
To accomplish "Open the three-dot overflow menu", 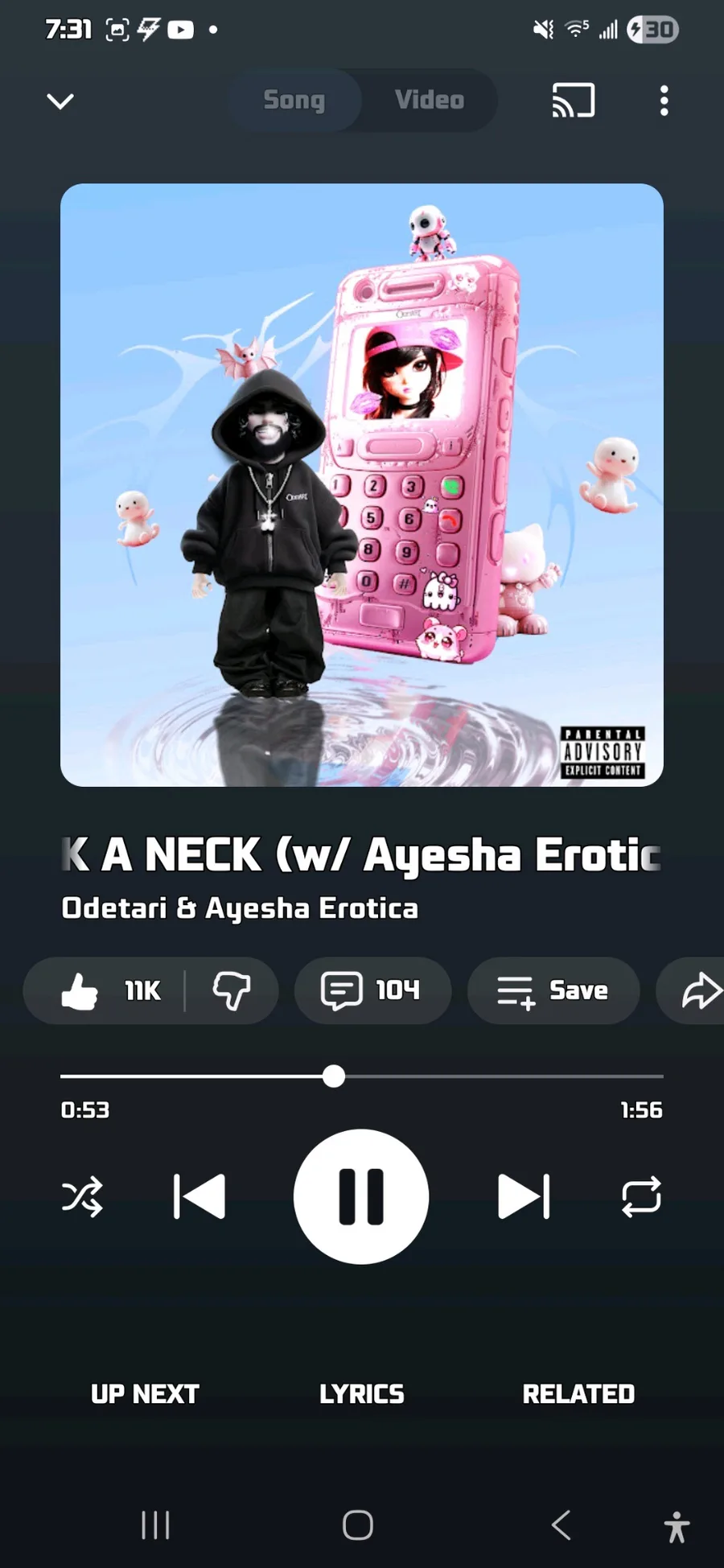I will (x=664, y=101).
